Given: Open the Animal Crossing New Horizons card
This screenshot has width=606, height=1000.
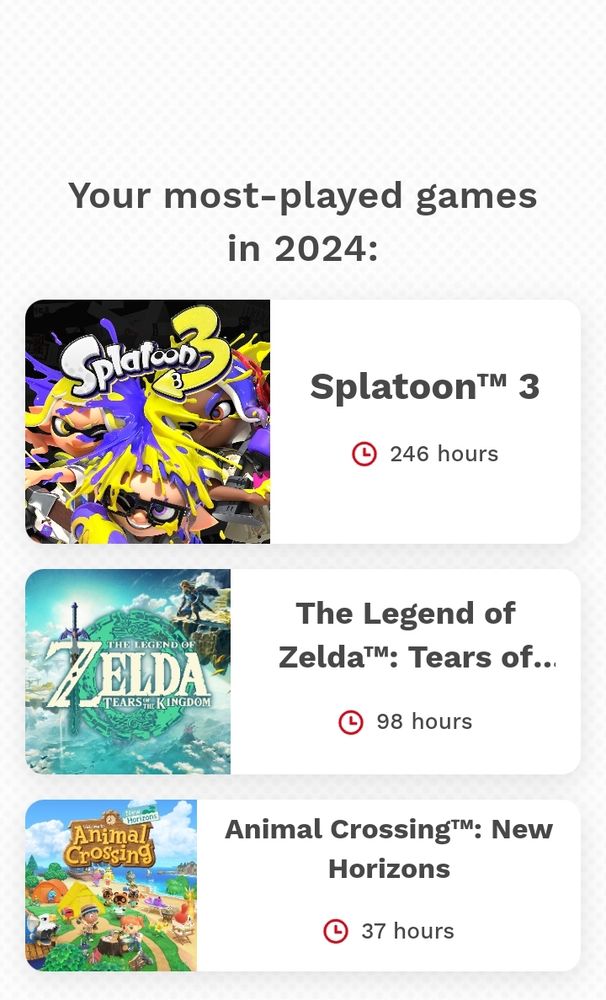Looking at the screenshot, I should click(303, 885).
